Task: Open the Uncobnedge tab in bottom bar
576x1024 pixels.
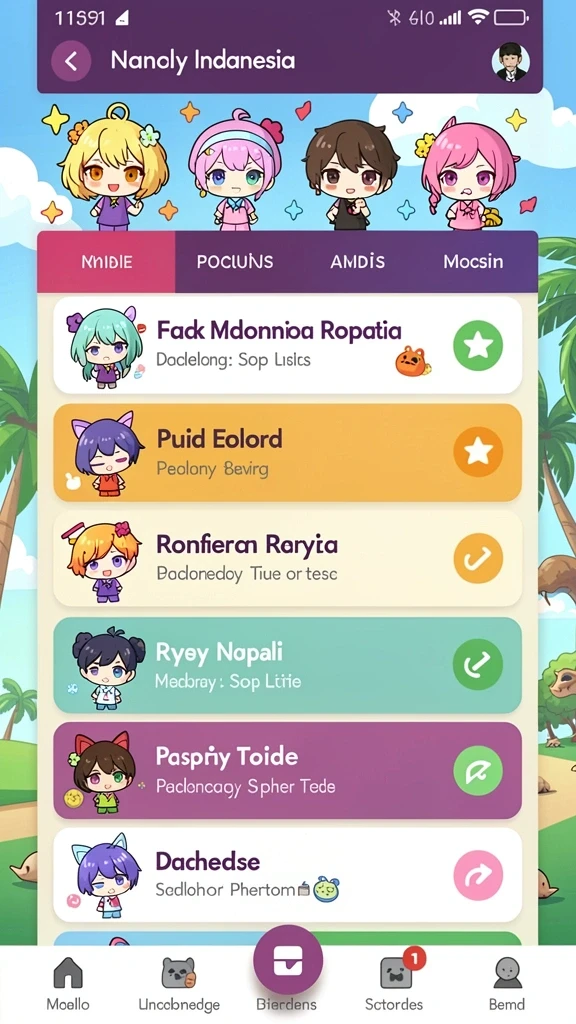Action: point(179,984)
